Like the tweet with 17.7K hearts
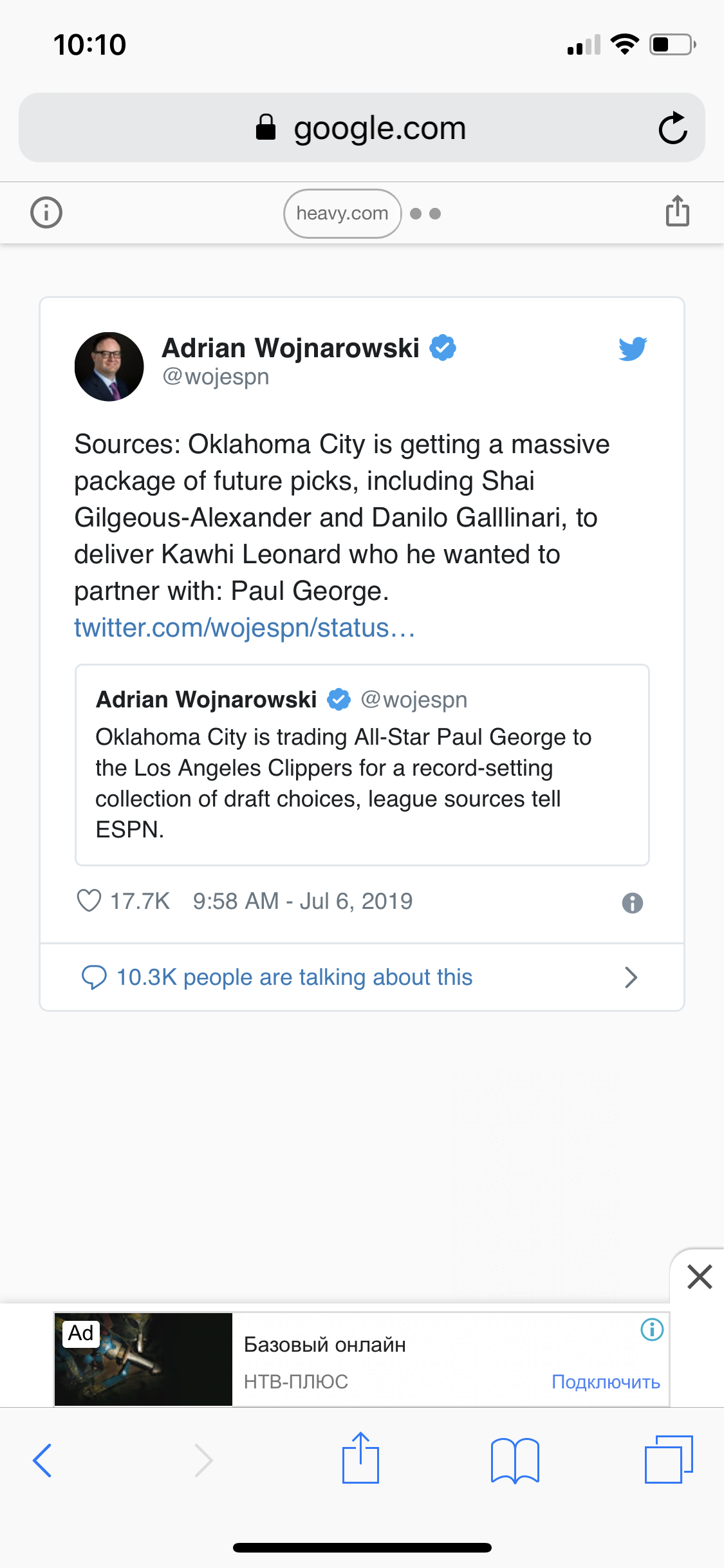724x1568 pixels. click(x=89, y=901)
